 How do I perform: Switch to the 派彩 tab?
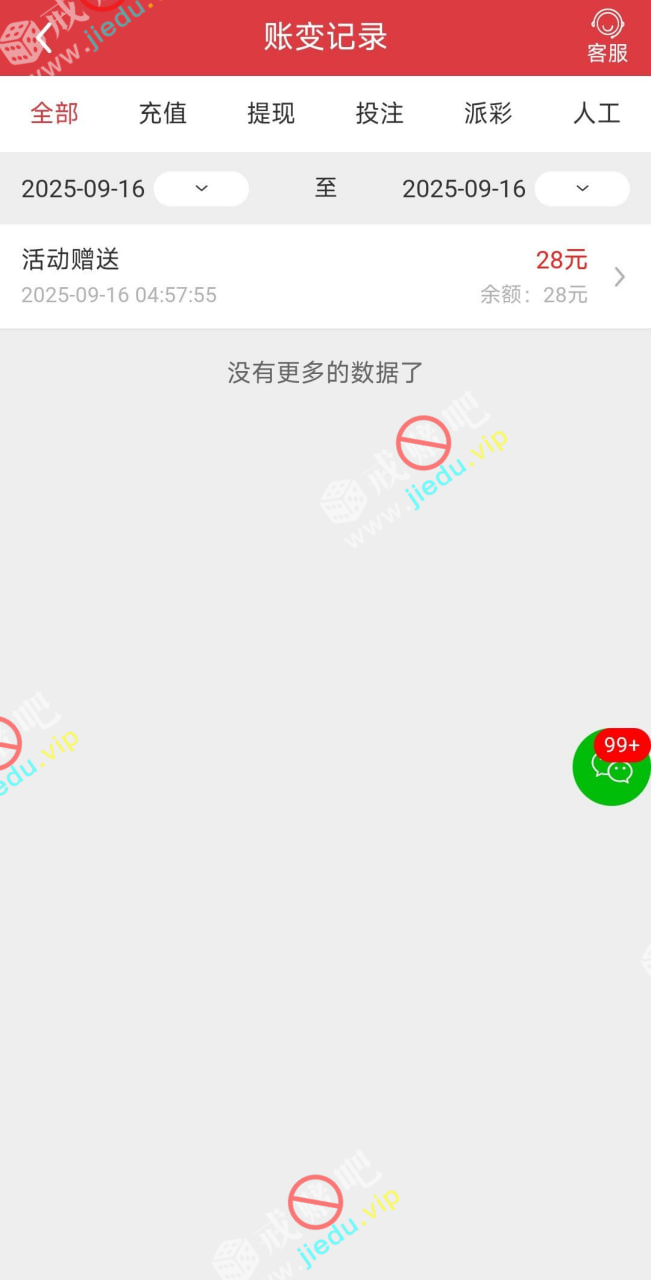tap(488, 114)
